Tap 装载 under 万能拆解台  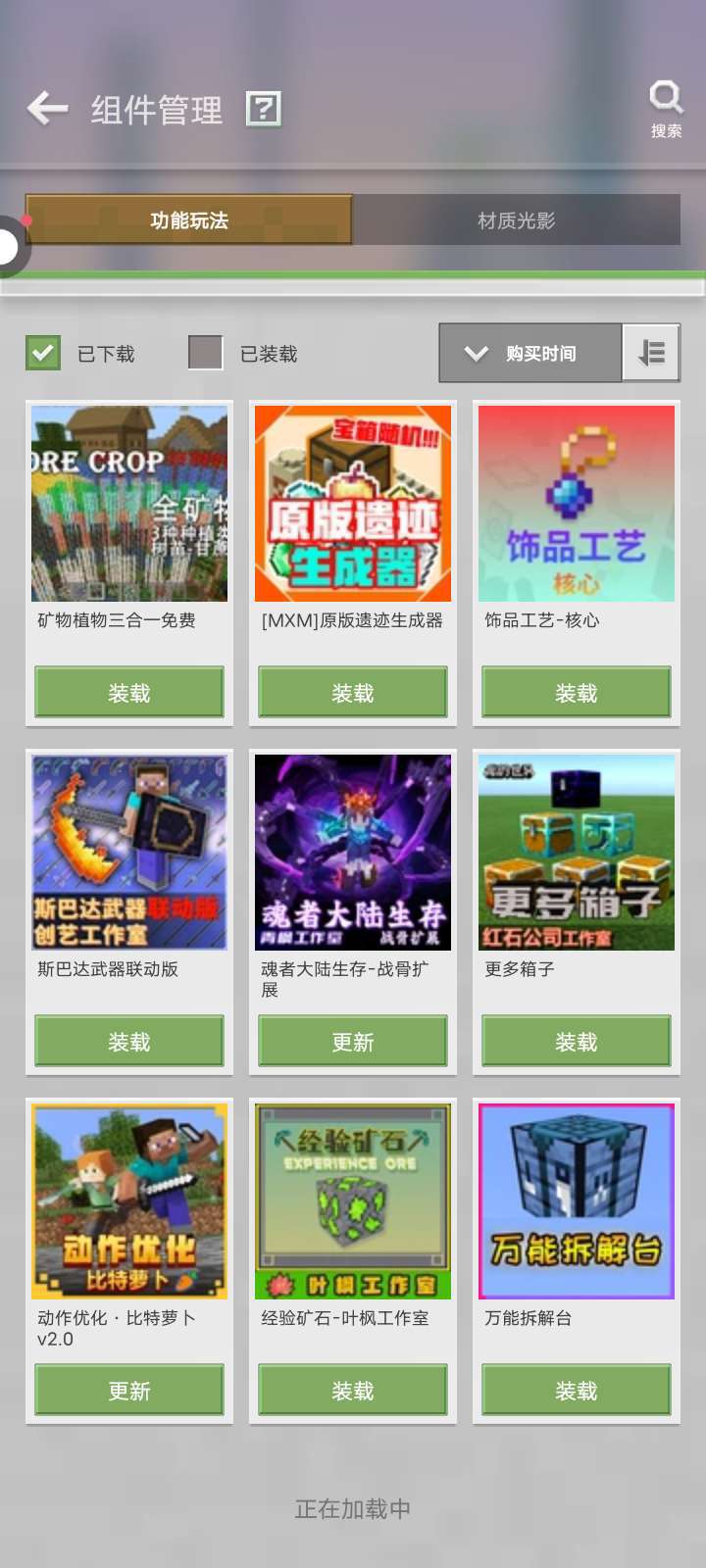tap(577, 1391)
